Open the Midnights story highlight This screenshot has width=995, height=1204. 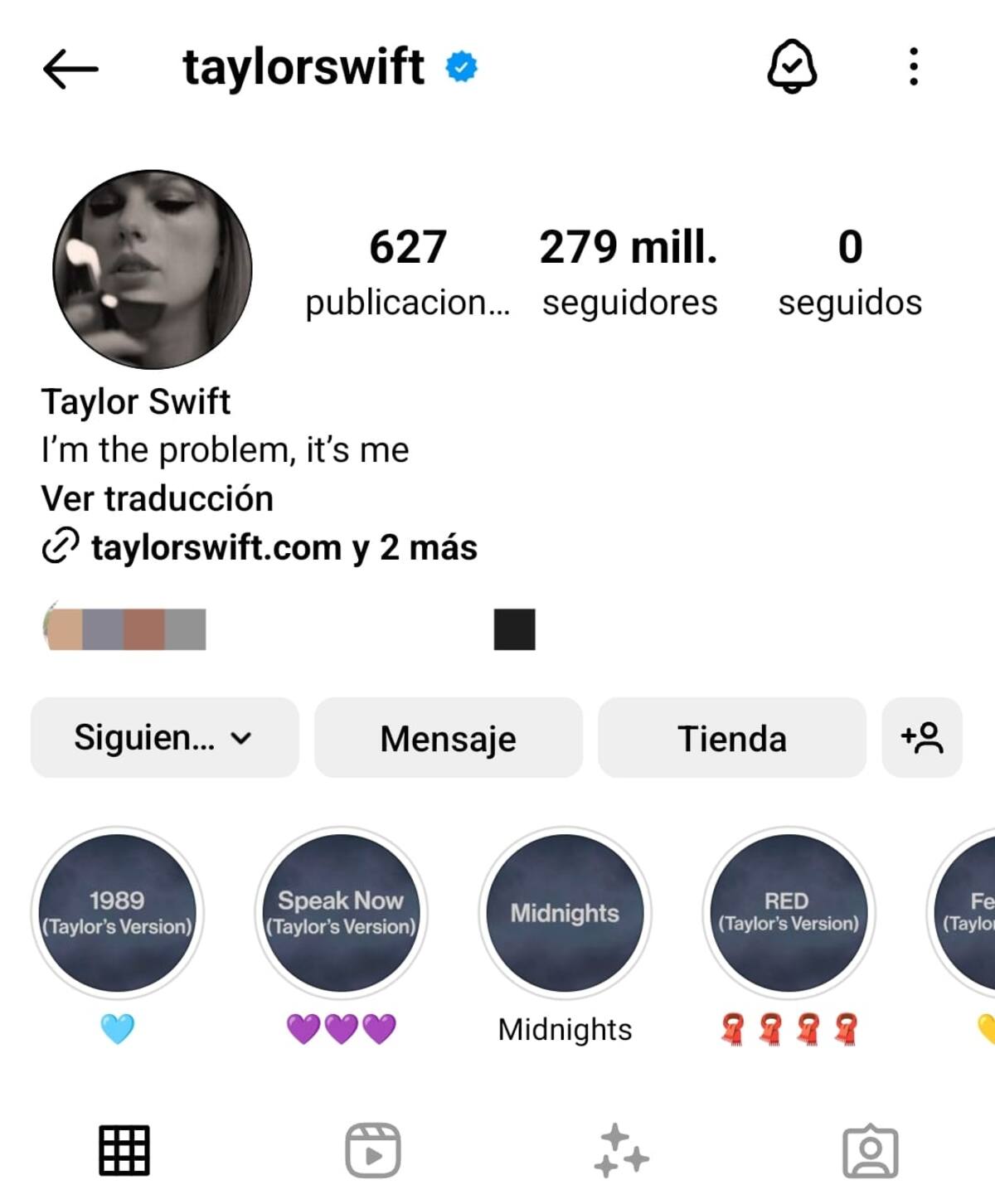click(565, 912)
